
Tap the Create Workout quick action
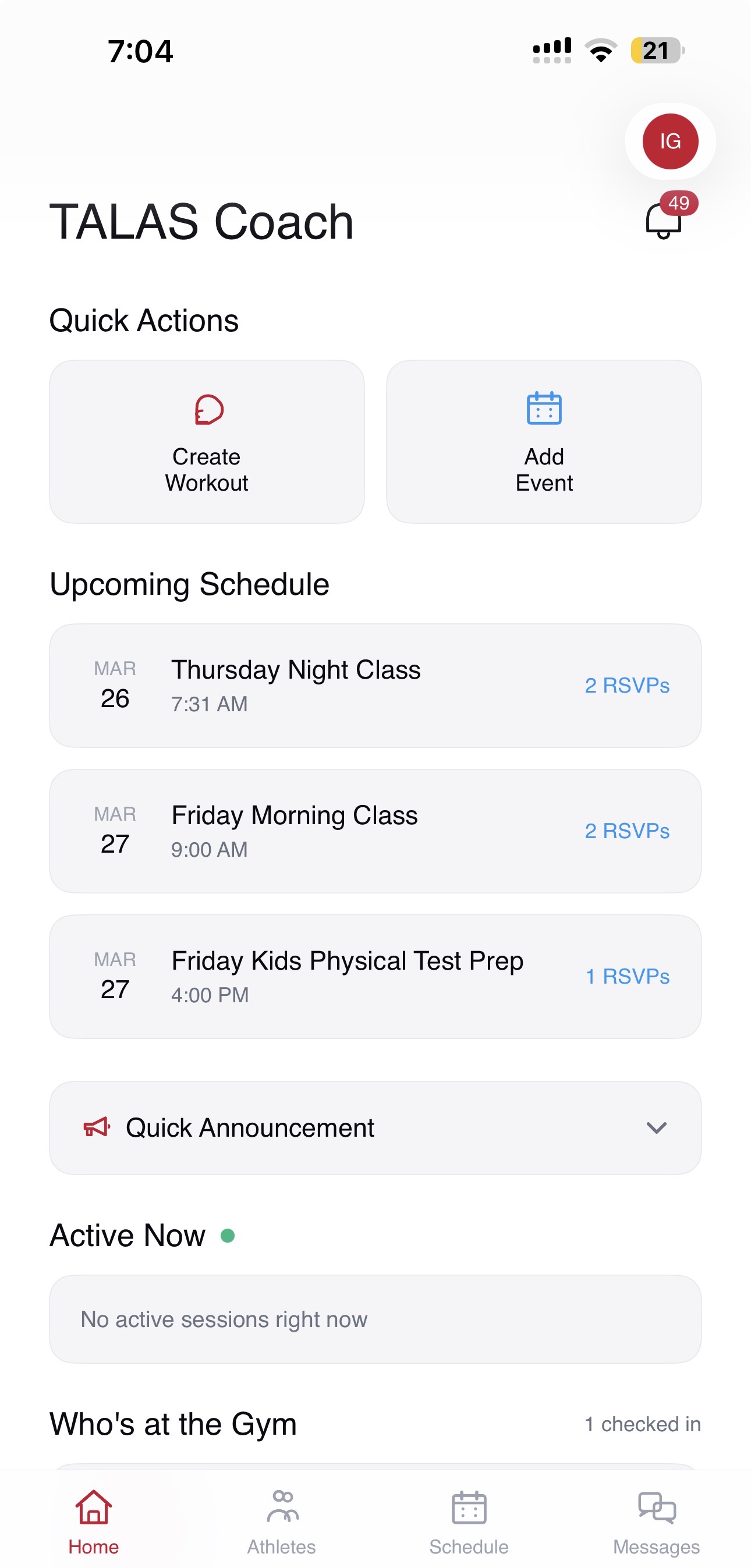207,441
